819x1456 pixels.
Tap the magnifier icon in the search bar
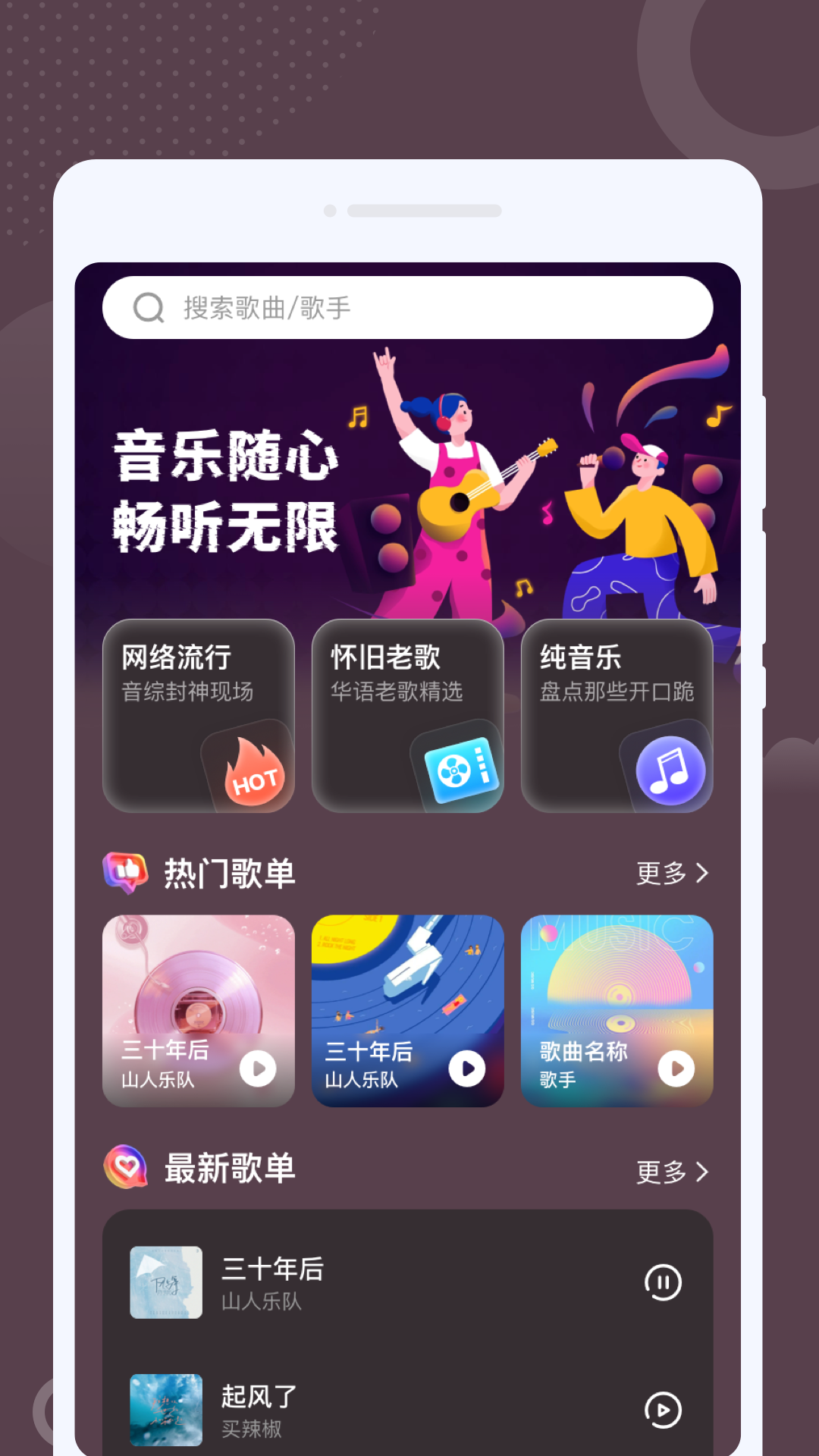[149, 307]
